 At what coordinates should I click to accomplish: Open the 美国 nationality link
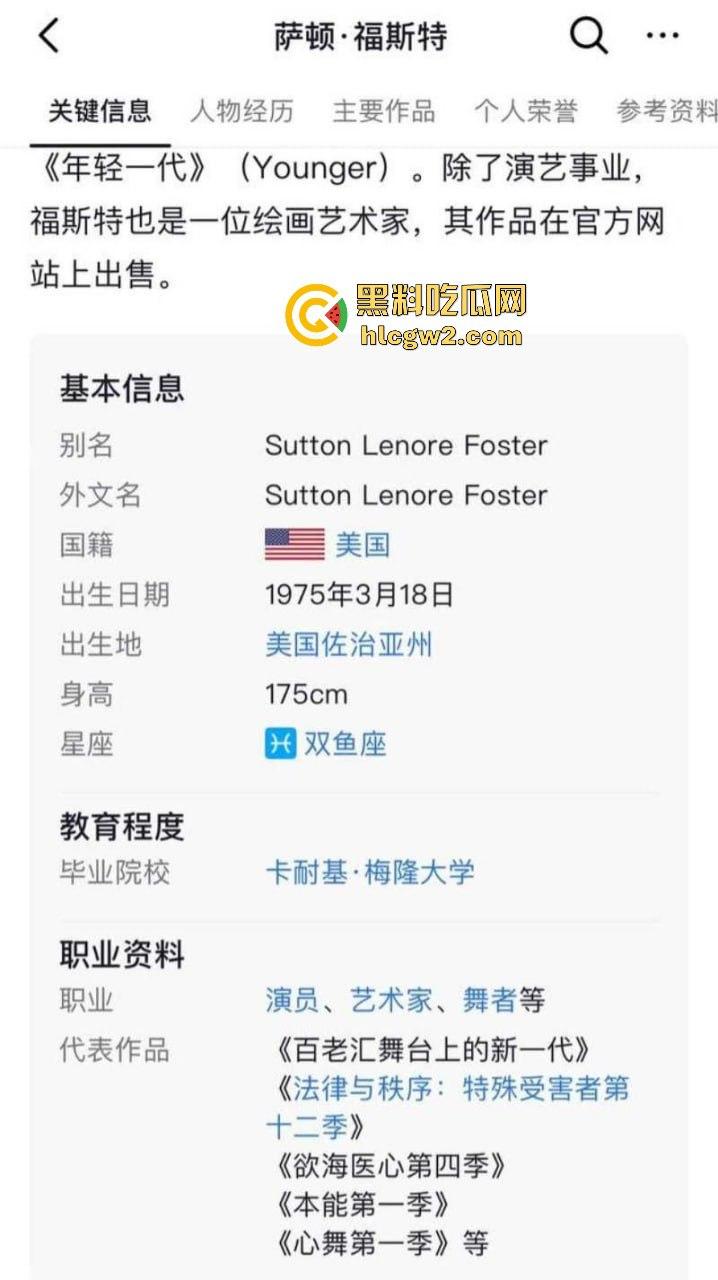pos(362,545)
